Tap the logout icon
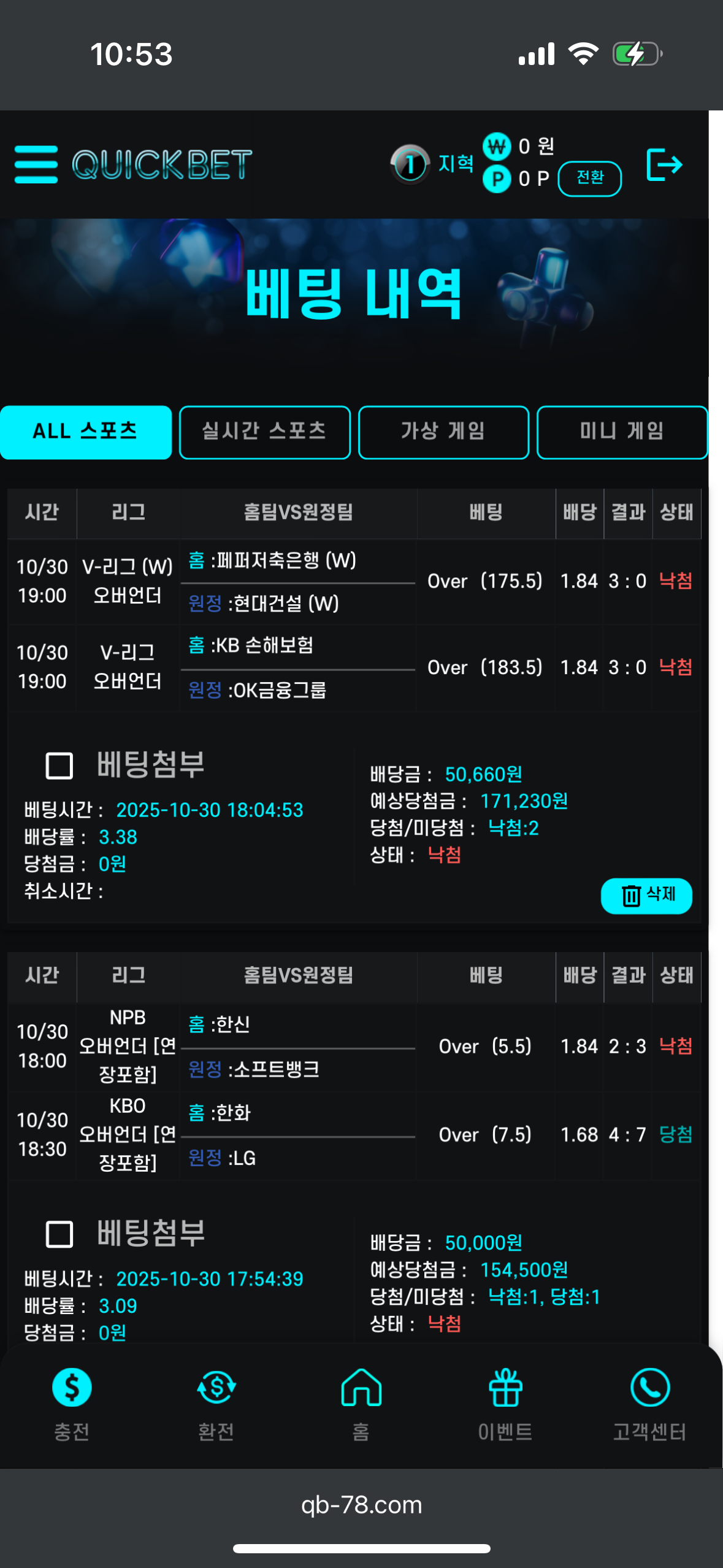Image resolution: width=723 pixels, height=1568 pixels. [664, 164]
